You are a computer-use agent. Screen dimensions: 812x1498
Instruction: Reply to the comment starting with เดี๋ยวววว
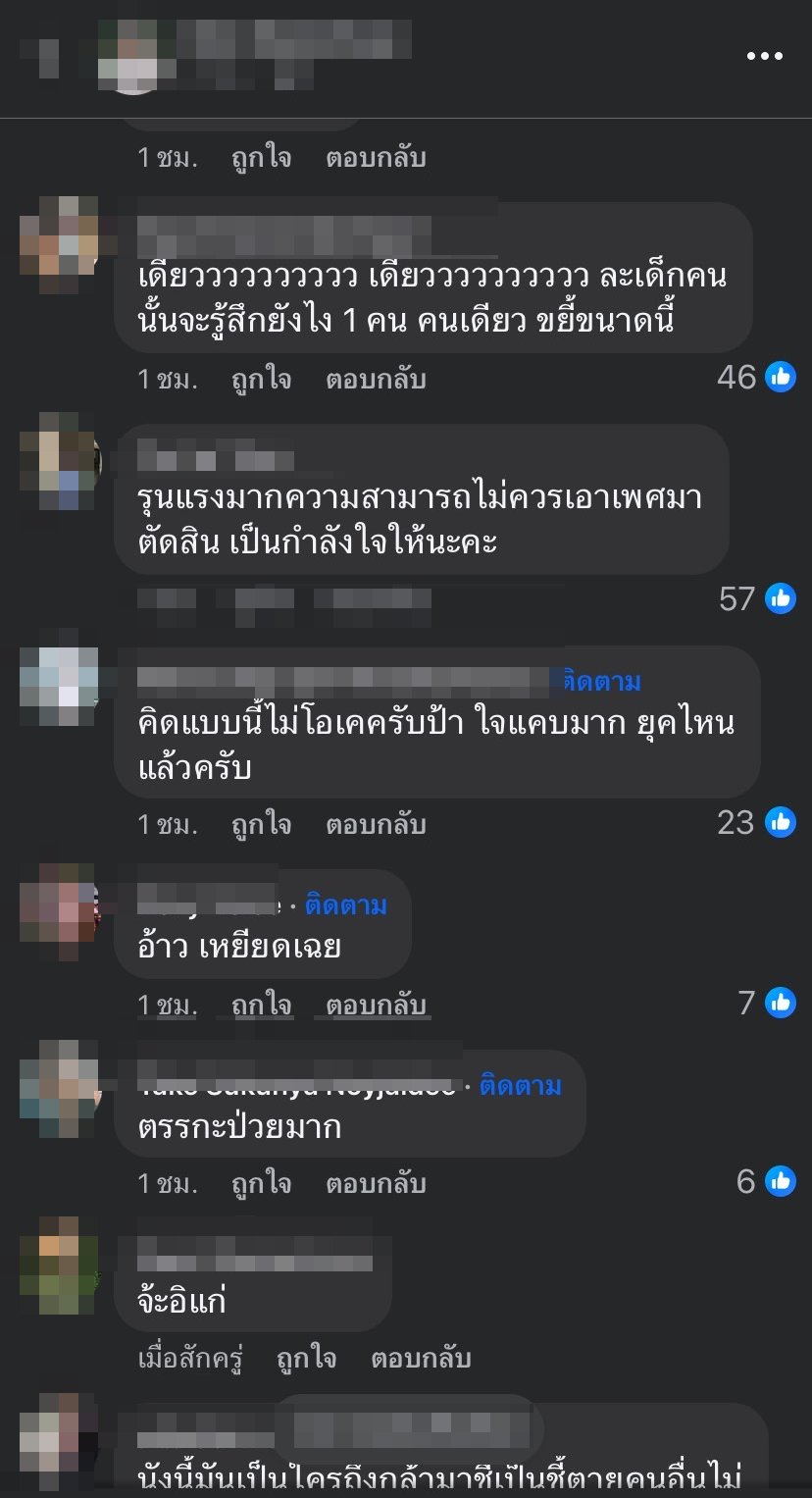376,379
